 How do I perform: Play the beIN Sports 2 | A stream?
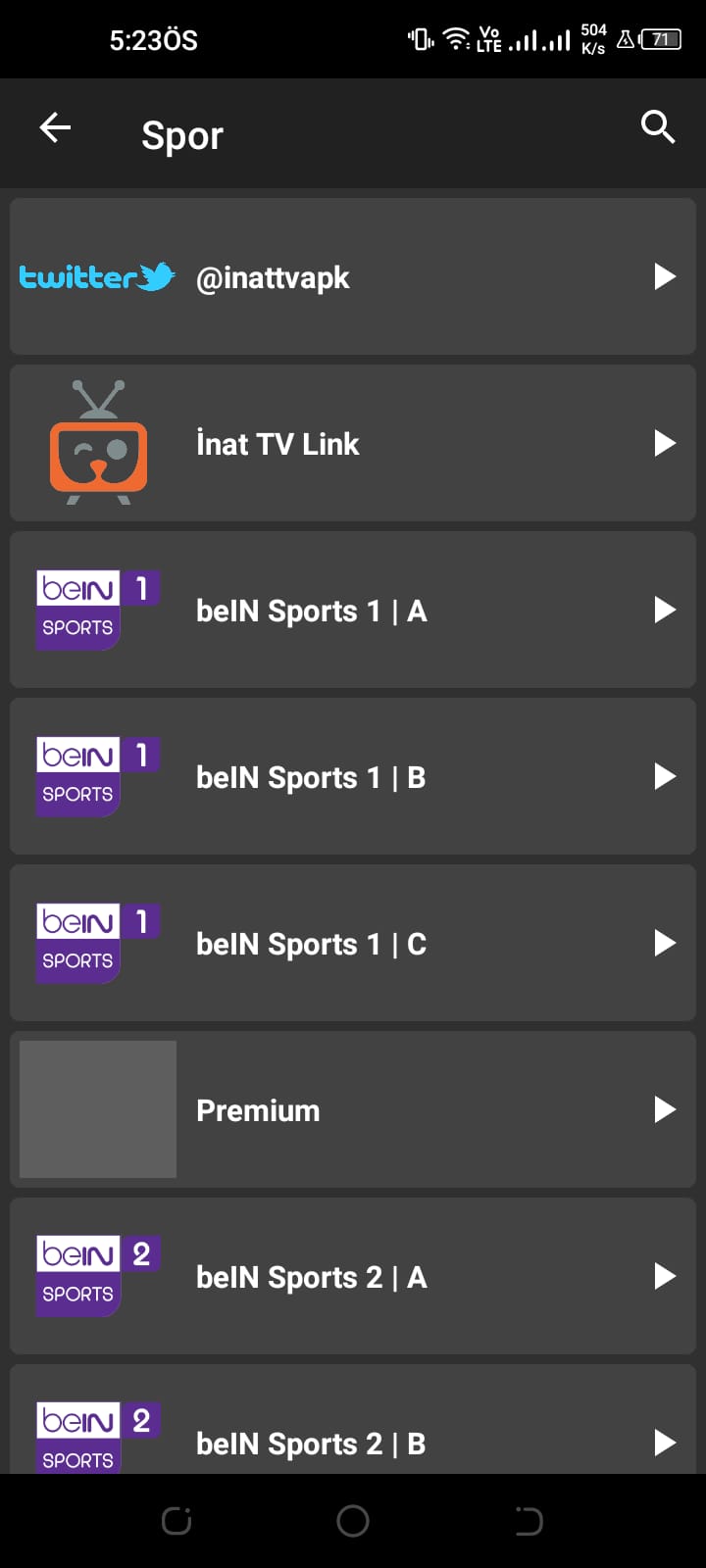(666, 1275)
